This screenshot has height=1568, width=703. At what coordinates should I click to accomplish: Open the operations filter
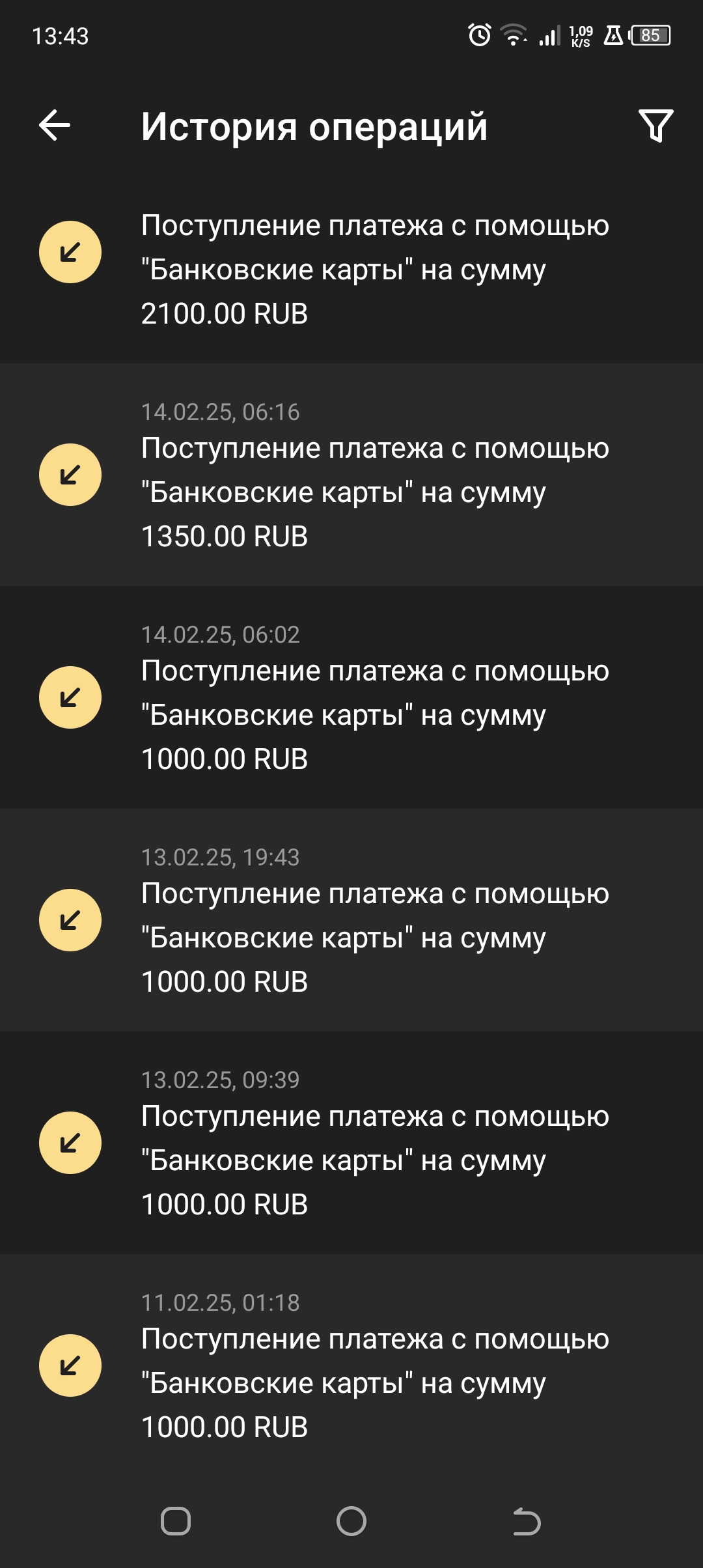(x=655, y=126)
